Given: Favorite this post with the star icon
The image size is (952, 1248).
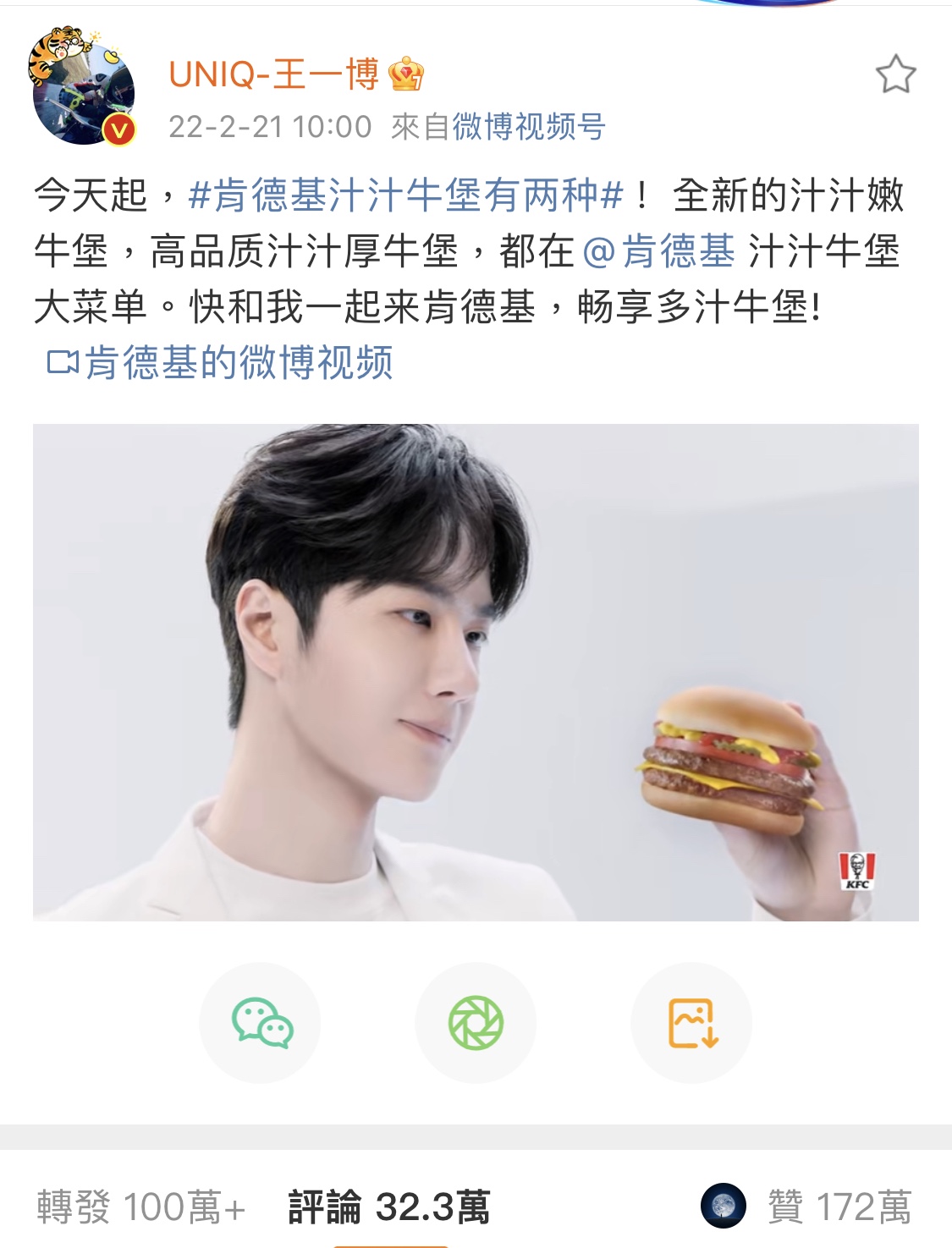Looking at the screenshot, I should pos(895,74).
